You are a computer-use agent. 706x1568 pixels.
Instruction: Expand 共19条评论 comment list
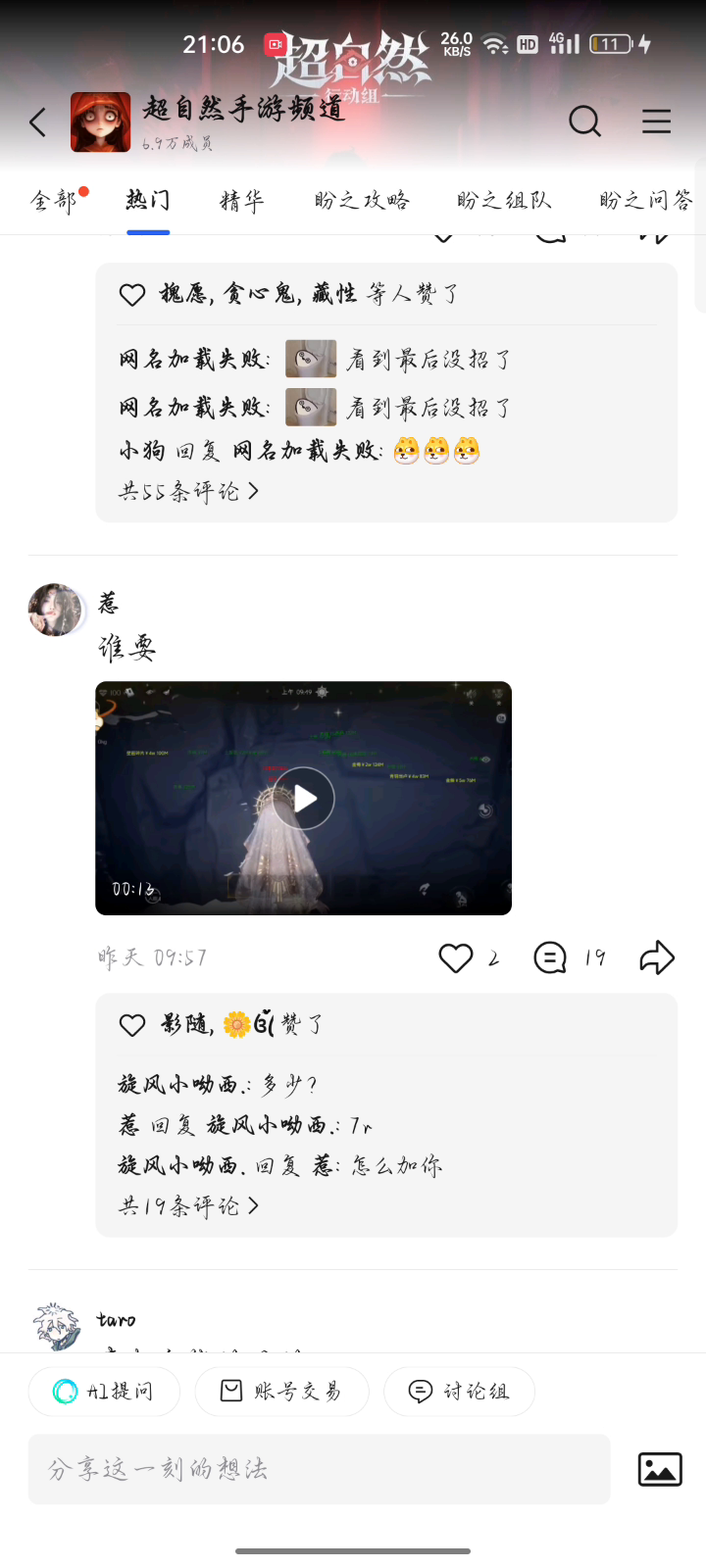[188, 1205]
